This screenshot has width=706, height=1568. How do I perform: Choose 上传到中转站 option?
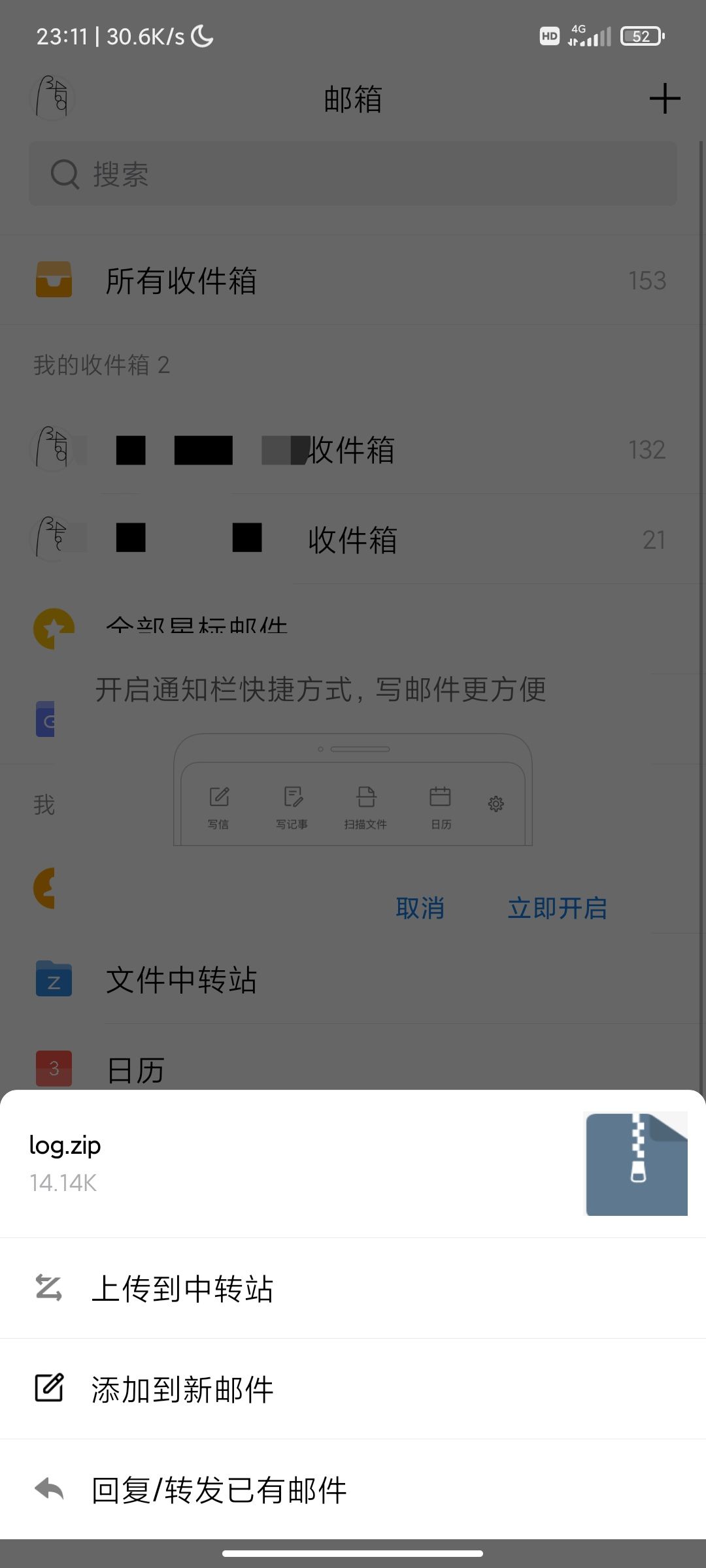pos(185,1288)
